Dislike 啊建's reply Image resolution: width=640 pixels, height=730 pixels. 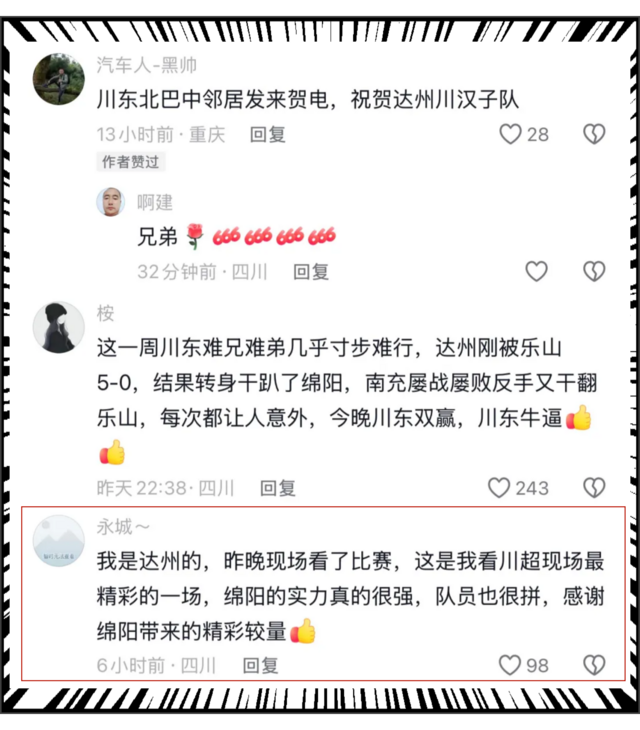(594, 271)
